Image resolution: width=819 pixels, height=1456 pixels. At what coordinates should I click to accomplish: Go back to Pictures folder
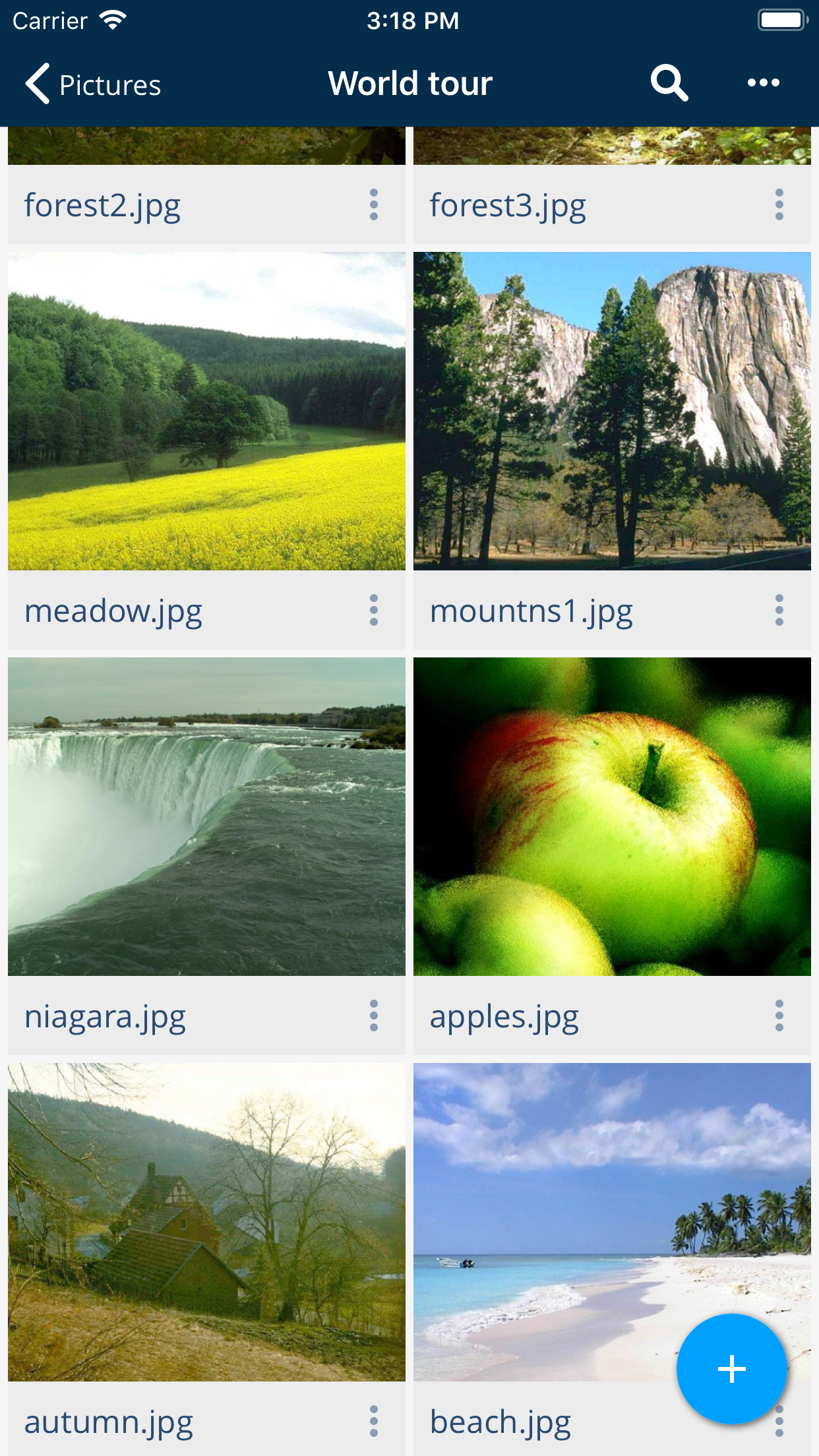point(93,84)
